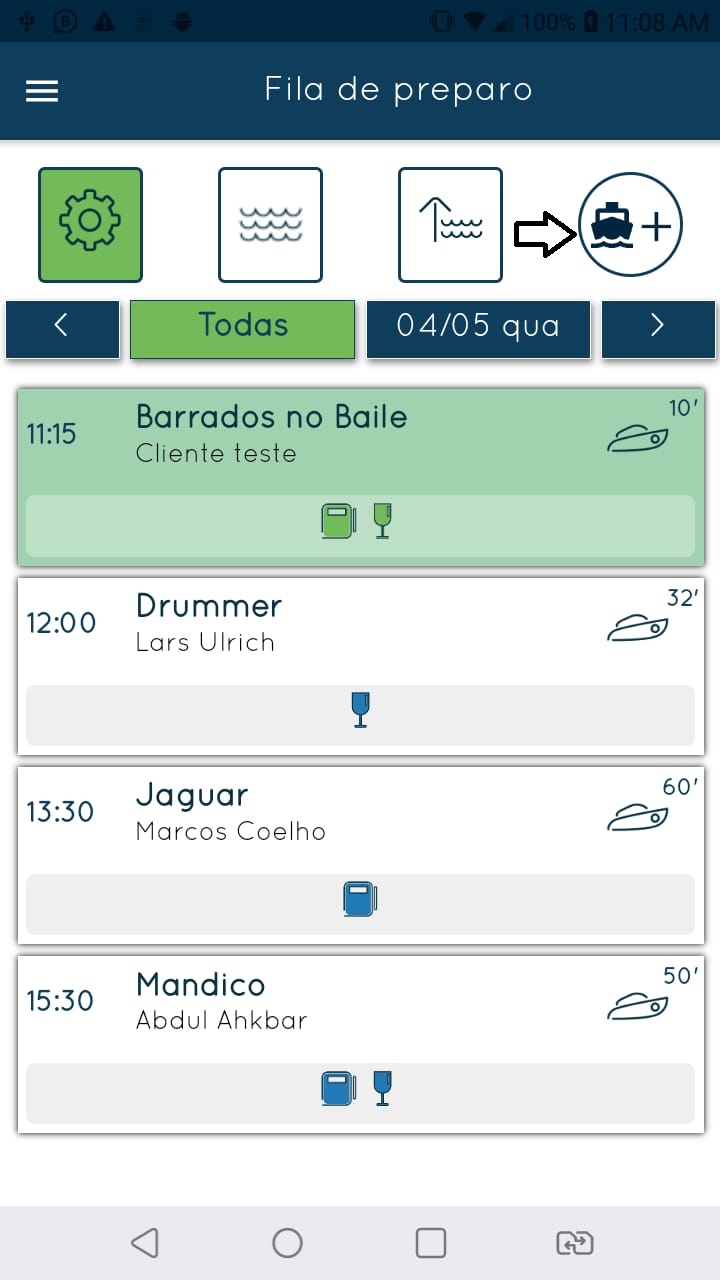The width and height of the screenshot is (720, 1280).
Task: Open the hamburger drawer menu
Action: 42,91
